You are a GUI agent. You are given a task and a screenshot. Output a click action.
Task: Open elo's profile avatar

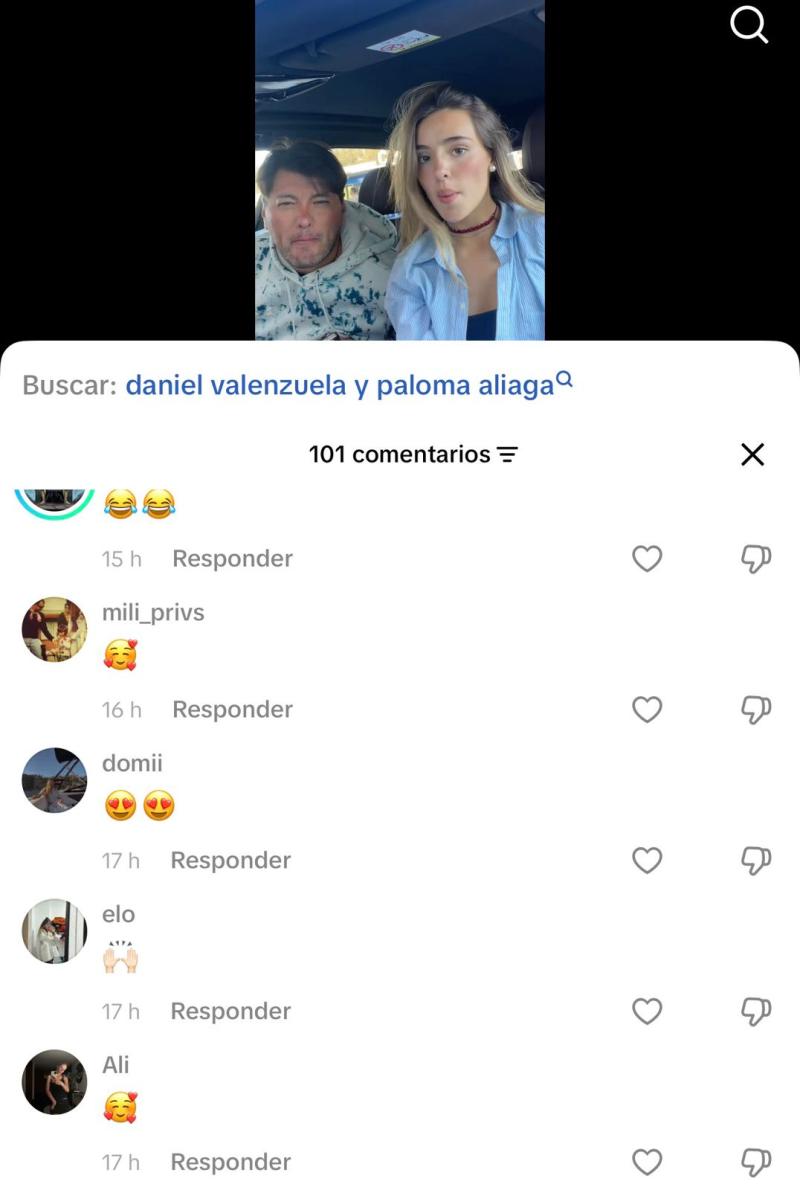point(55,932)
